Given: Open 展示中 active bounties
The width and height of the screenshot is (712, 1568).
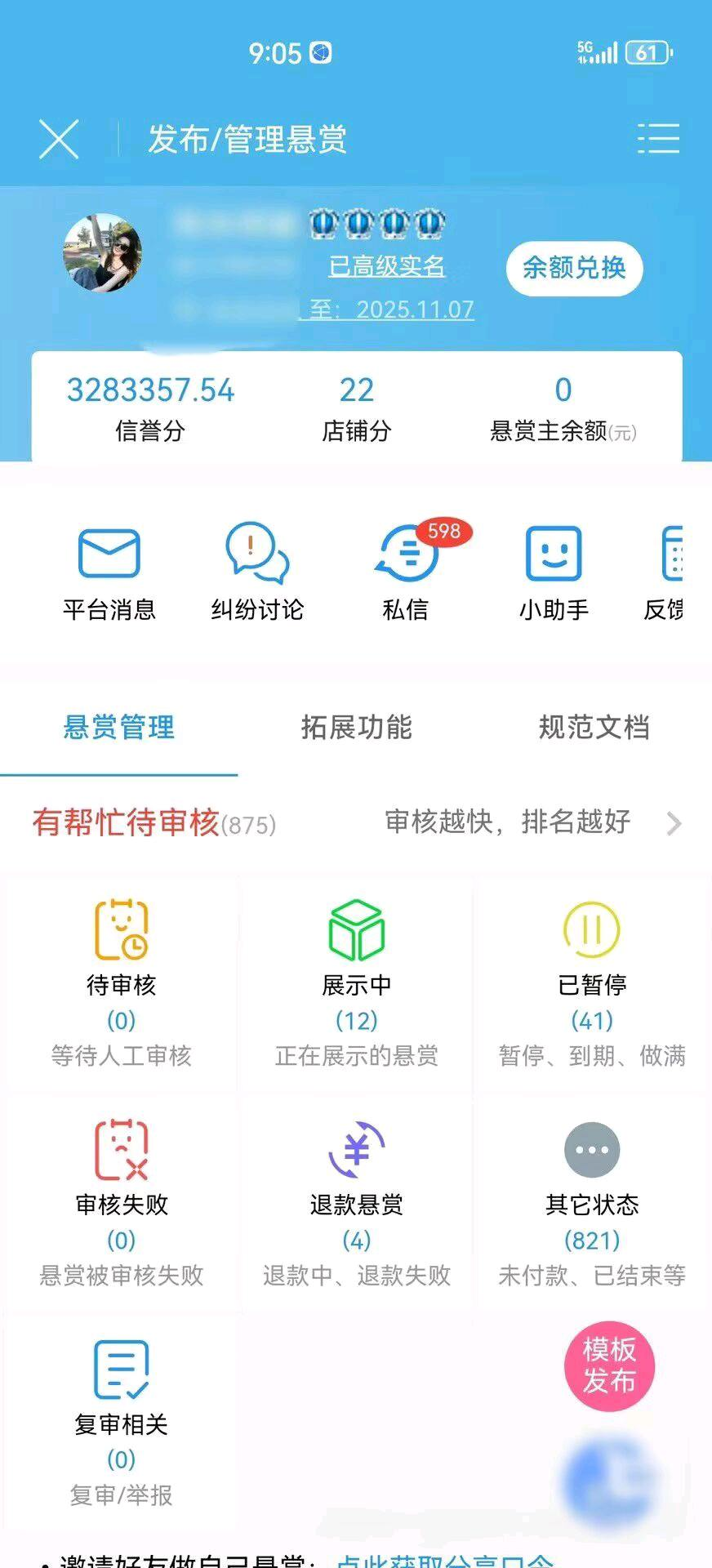Looking at the screenshot, I should [355, 980].
